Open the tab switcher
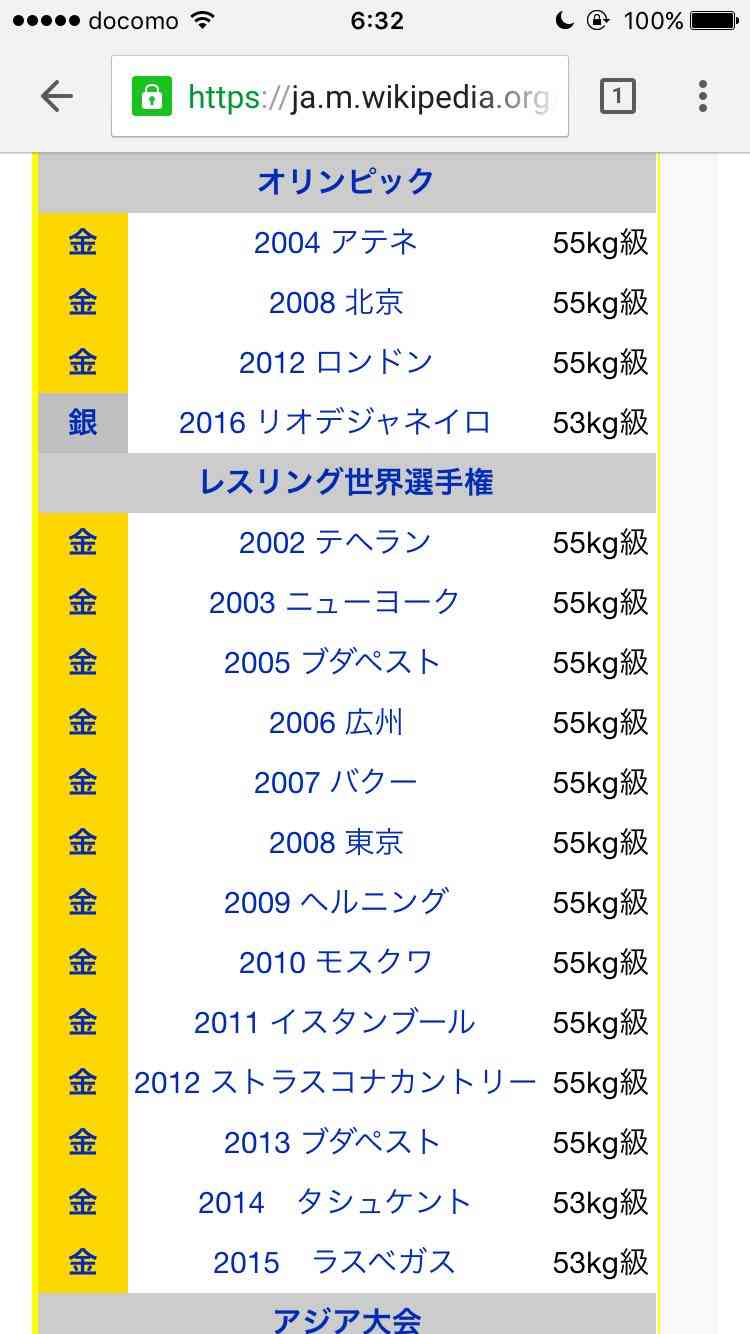Image resolution: width=750 pixels, height=1334 pixels. click(x=617, y=96)
